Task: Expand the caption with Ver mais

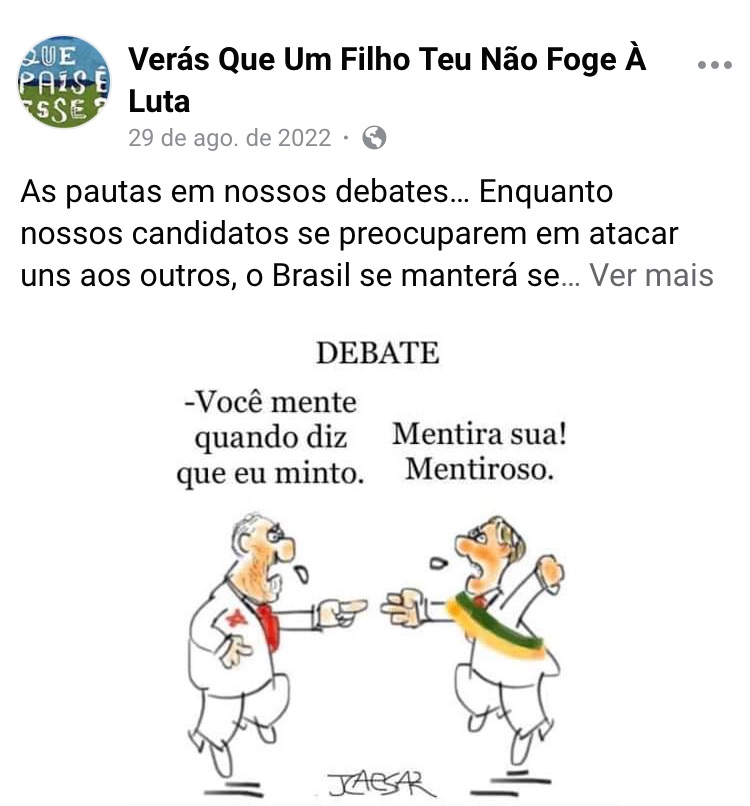Action: click(651, 275)
